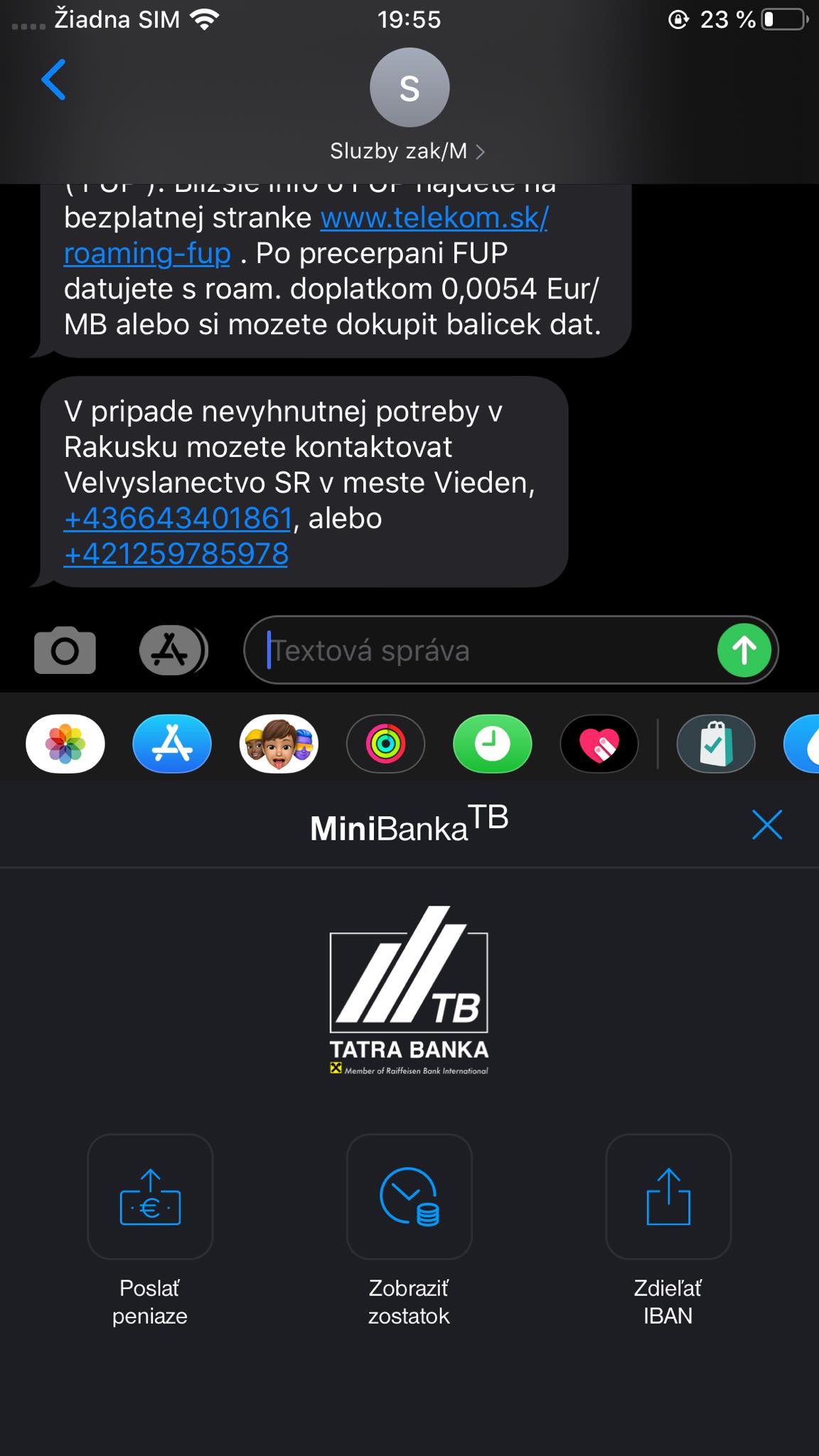Select Poslať peniaze
The height and width of the screenshot is (1456, 819).
point(150,1197)
